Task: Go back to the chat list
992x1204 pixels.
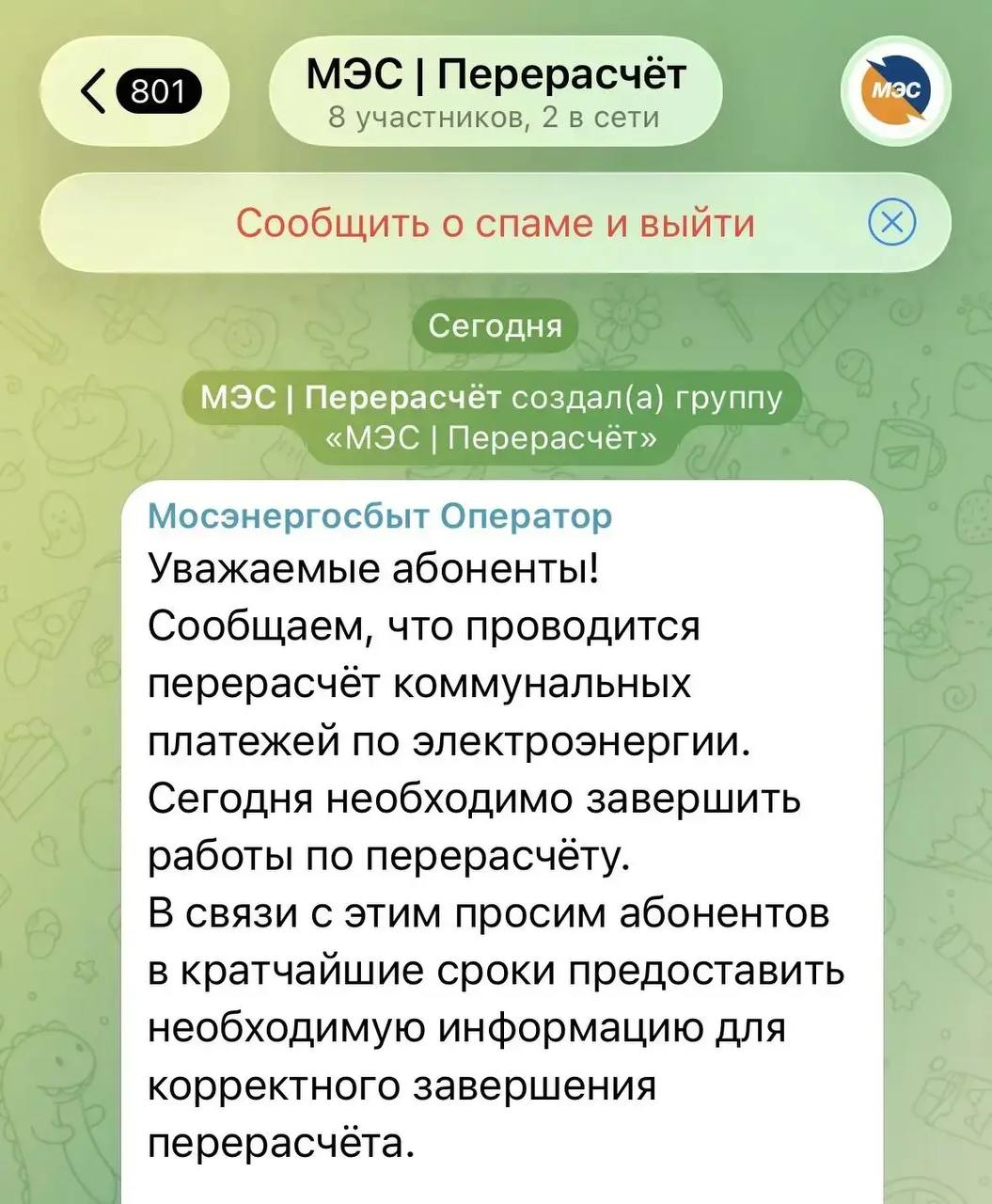Action: (136, 91)
